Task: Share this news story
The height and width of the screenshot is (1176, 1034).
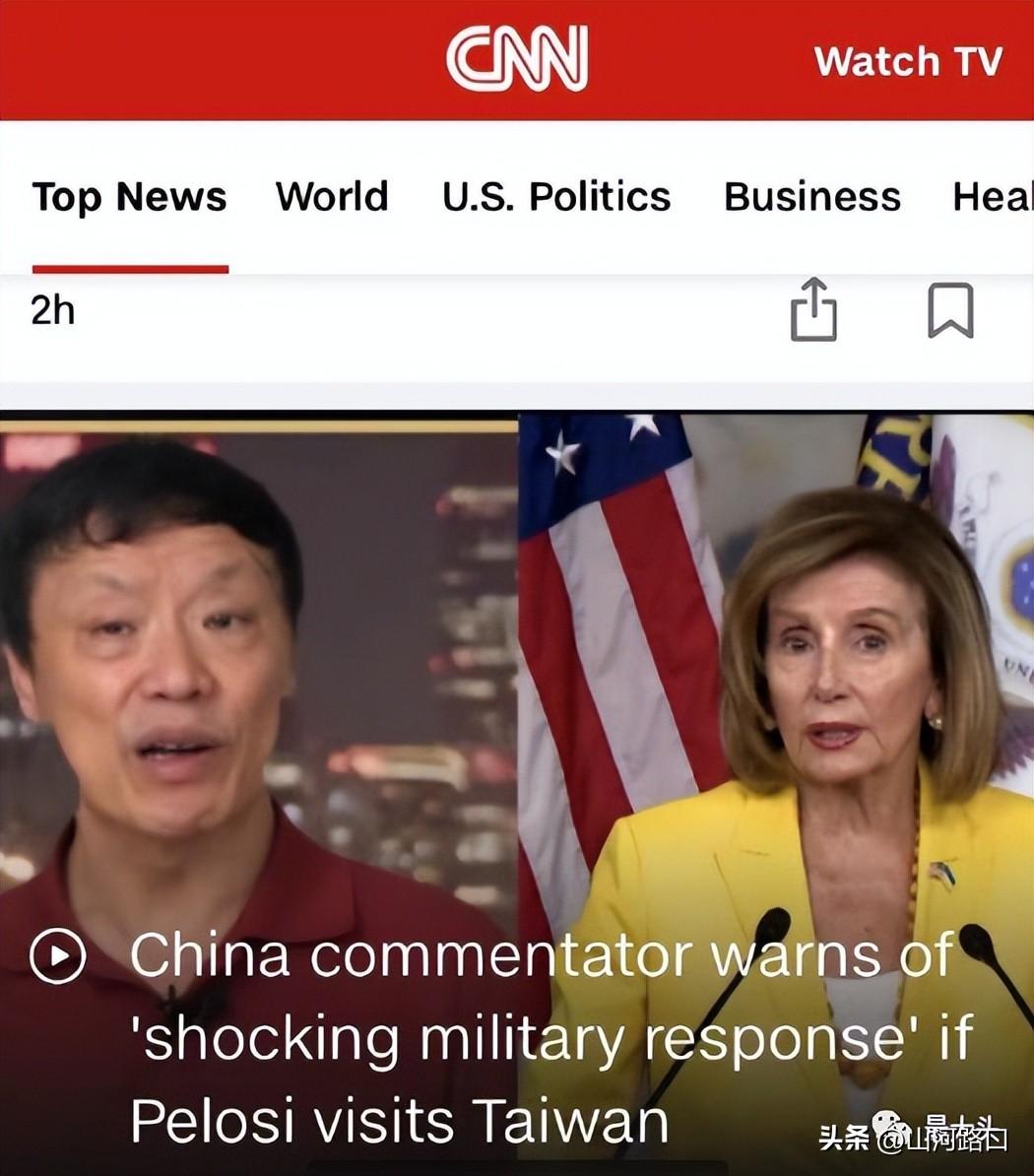Action: click(813, 310)
